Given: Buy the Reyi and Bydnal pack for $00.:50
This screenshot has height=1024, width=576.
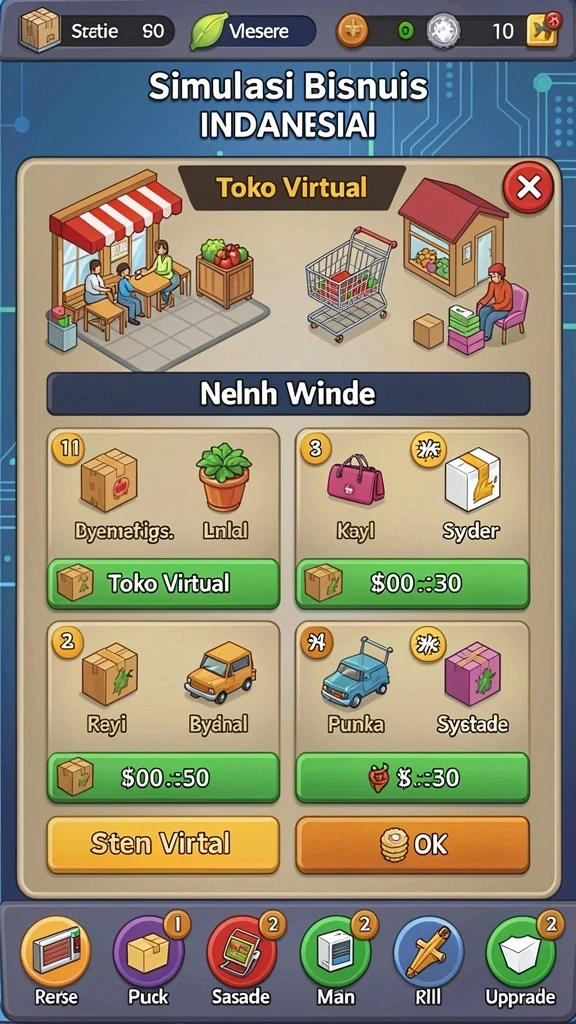Looking at the screenshot, I should [x=163, y=777].
